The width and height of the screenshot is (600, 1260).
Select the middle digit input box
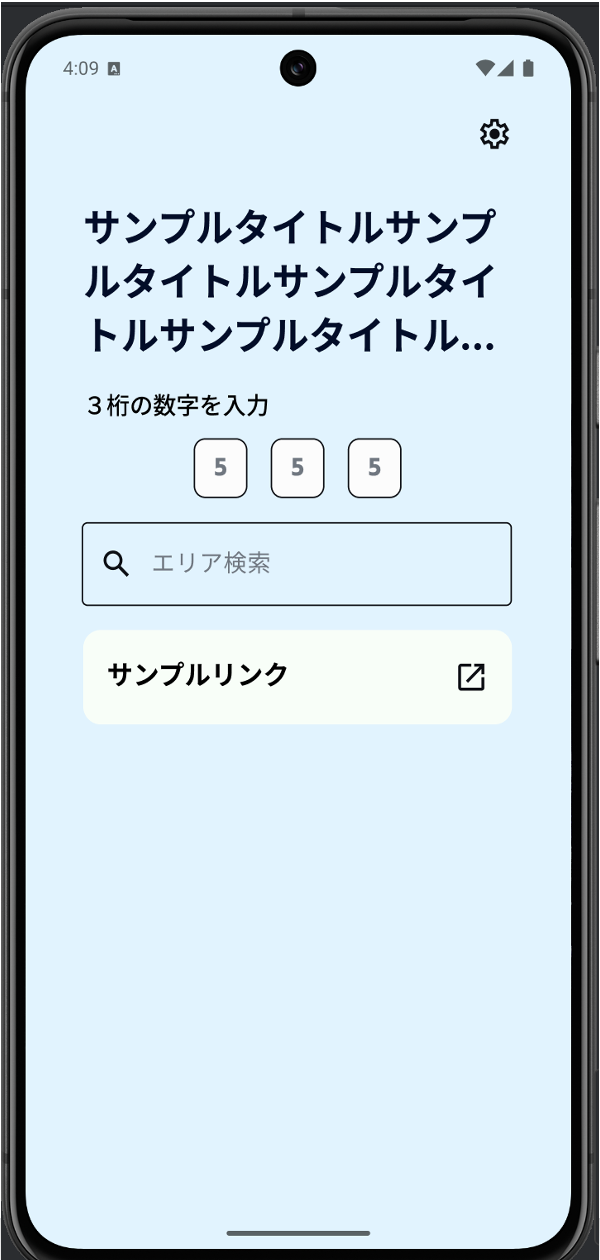[x=297, y=468]
